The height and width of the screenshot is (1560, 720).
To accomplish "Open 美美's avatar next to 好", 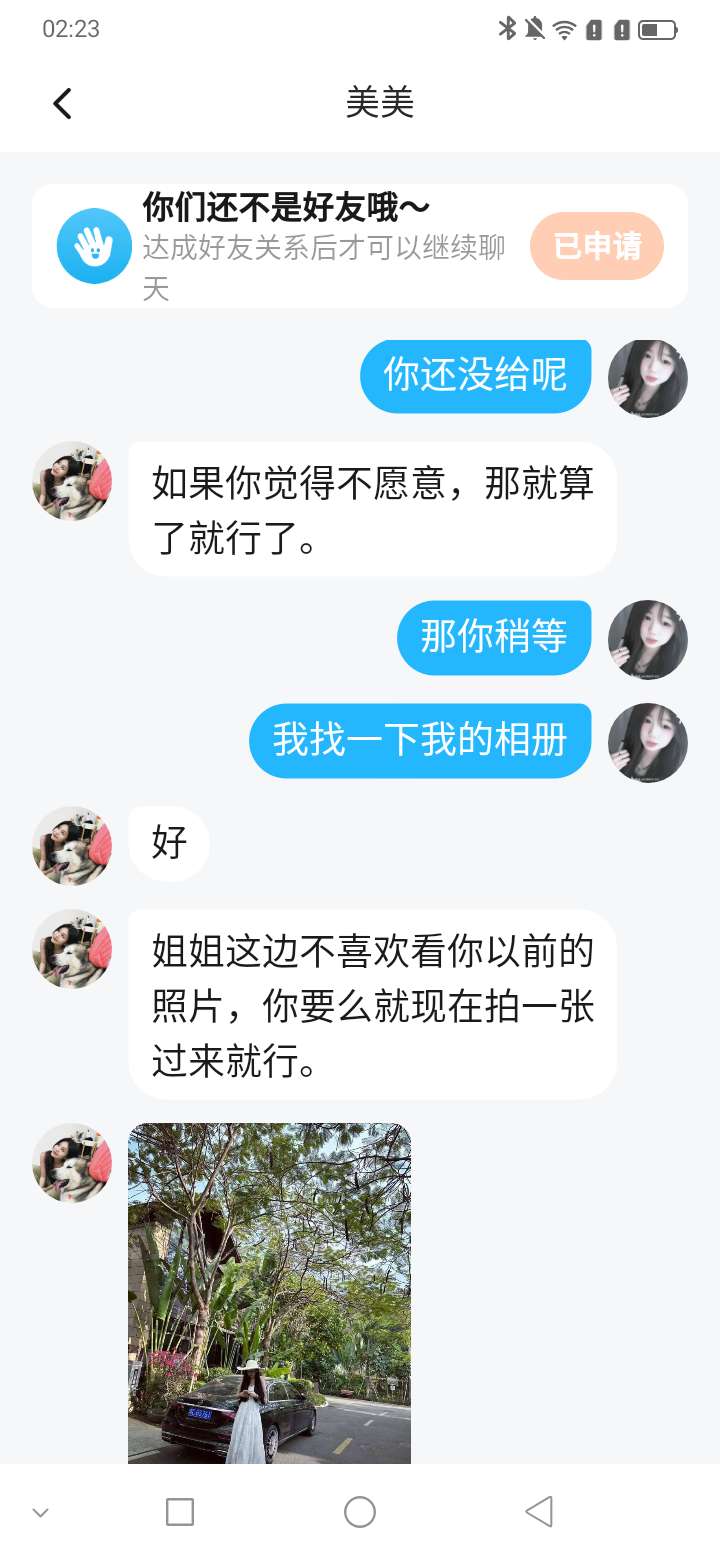I will 72,845.
